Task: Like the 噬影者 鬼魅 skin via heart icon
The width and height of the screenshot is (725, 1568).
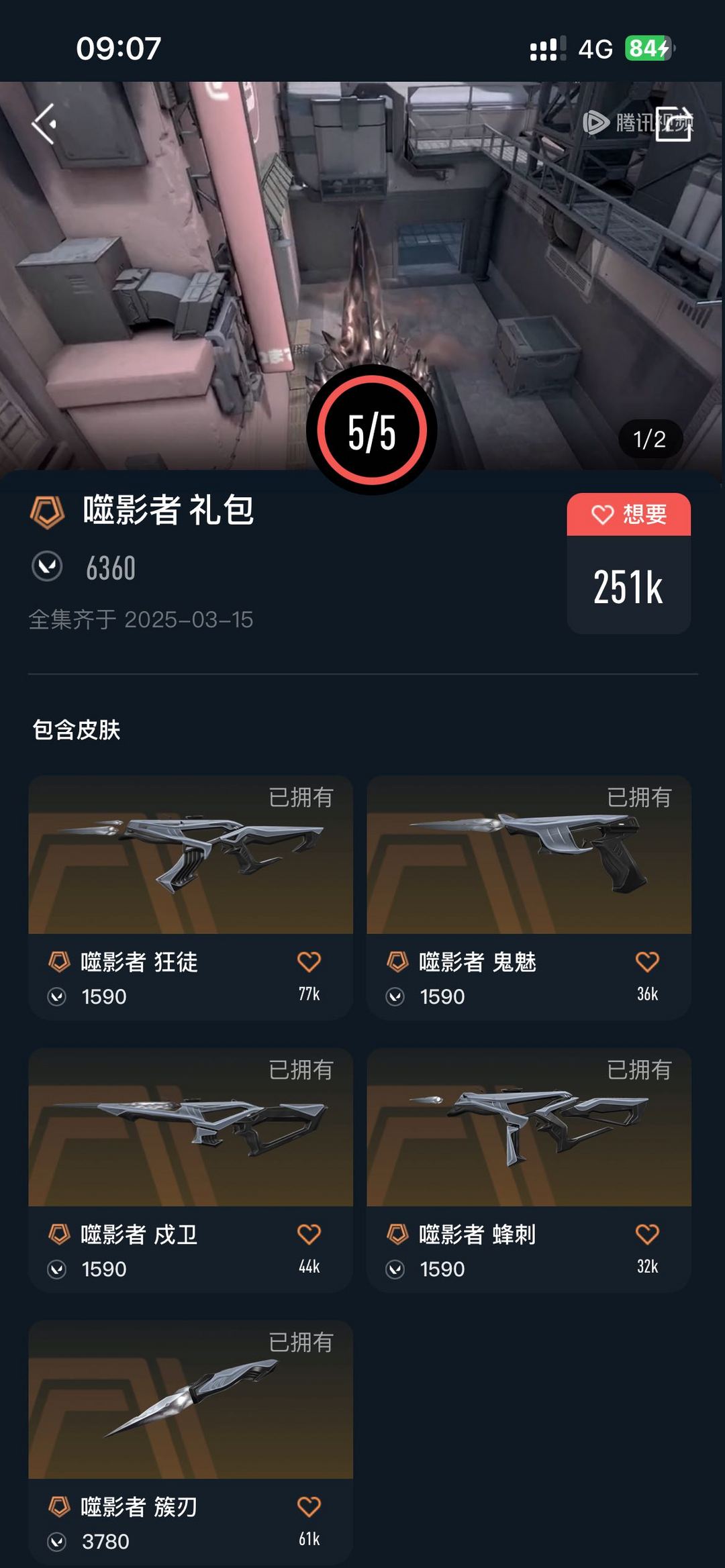Action: coord(647,961)
